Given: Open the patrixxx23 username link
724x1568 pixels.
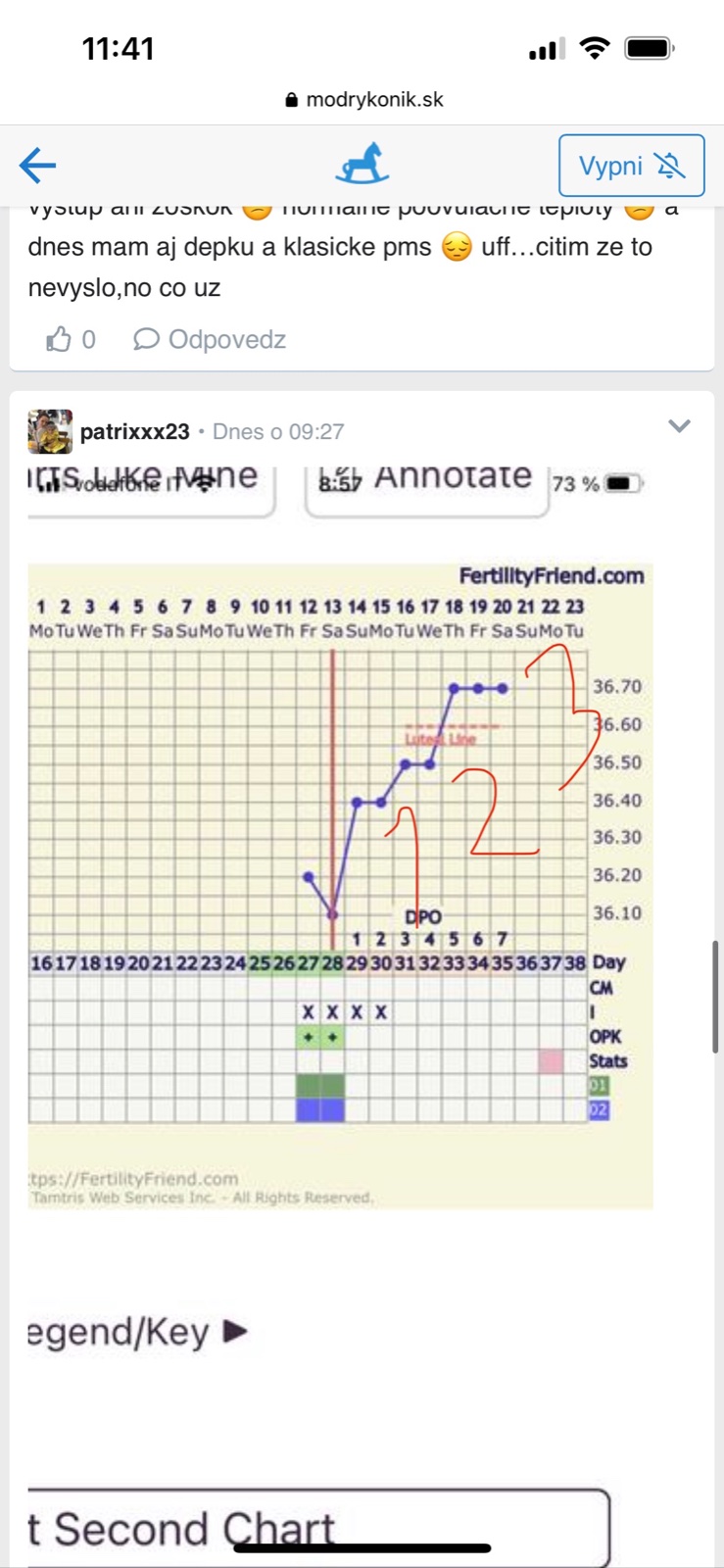Looking at the screenshot, I should pyautogui.click(x=134, y=431).
